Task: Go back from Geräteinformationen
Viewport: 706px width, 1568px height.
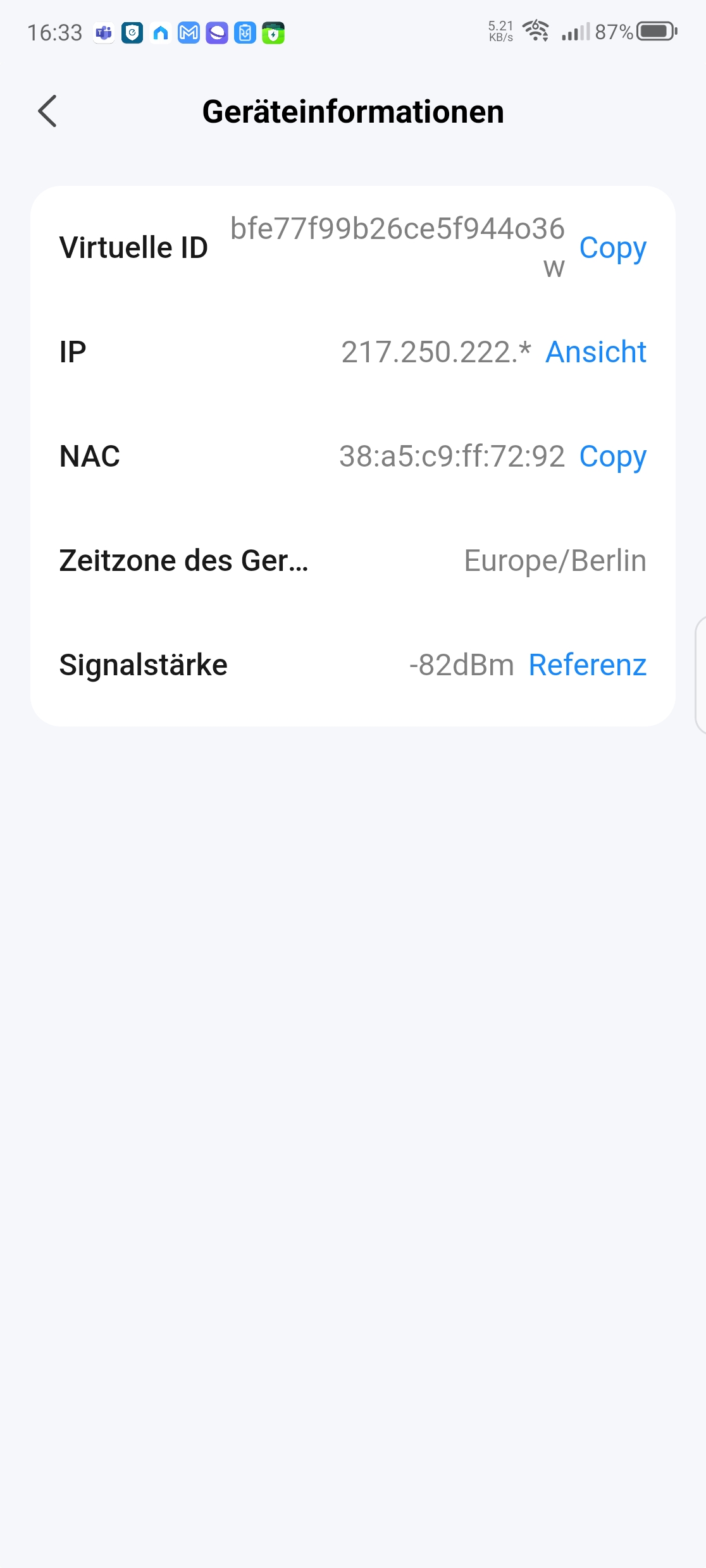Action: 47,111
